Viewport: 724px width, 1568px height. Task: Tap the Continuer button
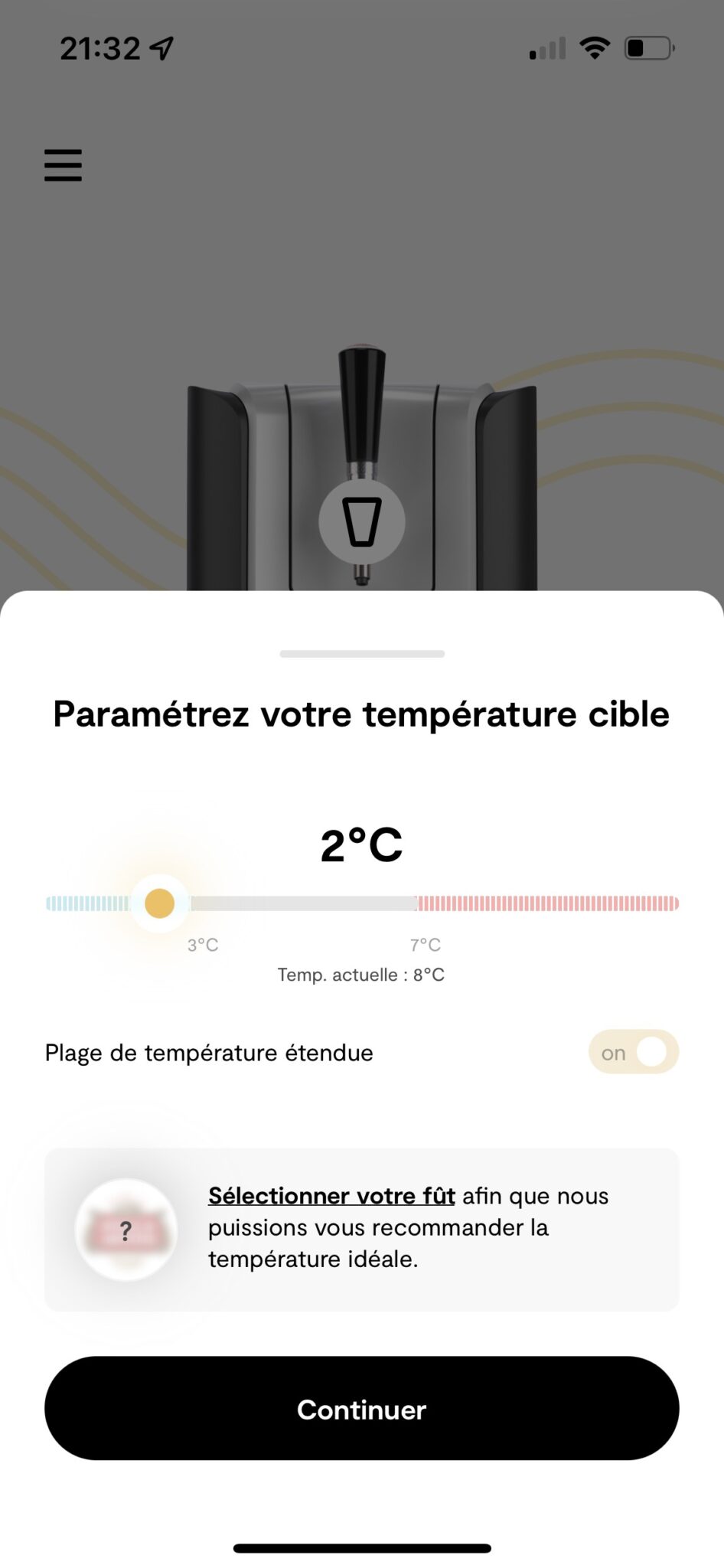tap(362, 1409)
